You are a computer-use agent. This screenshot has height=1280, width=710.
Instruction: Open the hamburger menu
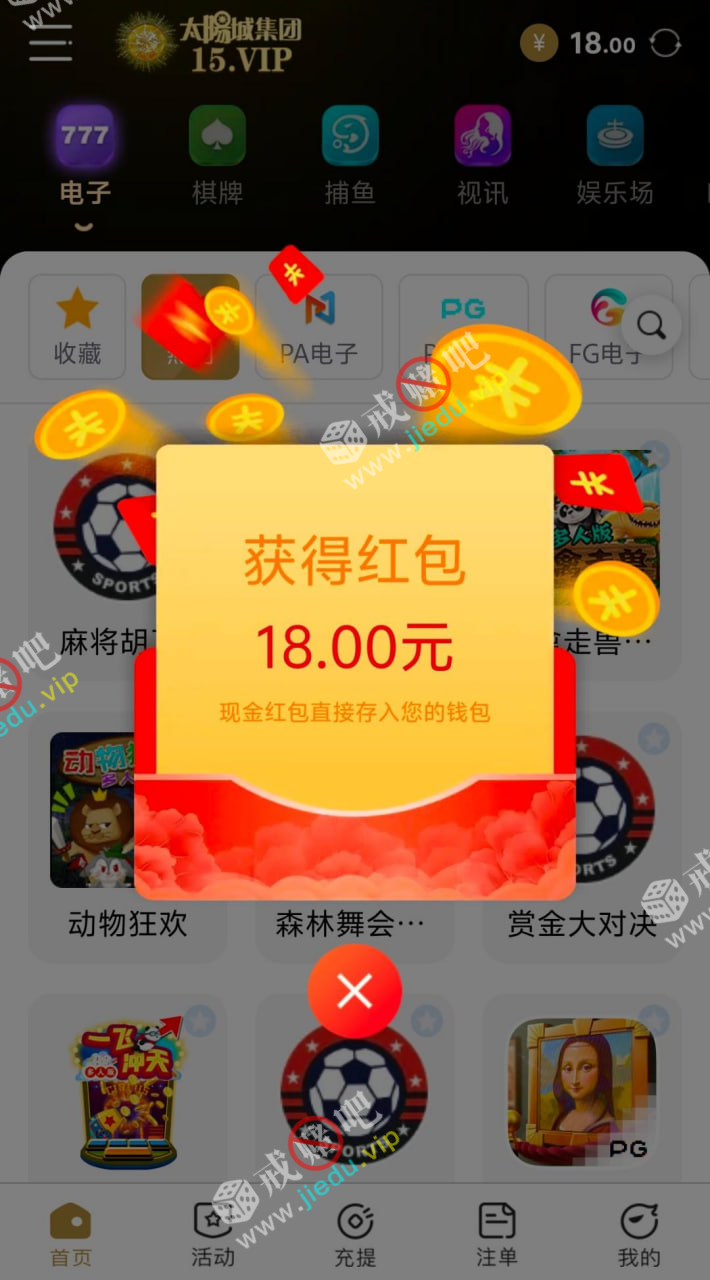(50, 42)
